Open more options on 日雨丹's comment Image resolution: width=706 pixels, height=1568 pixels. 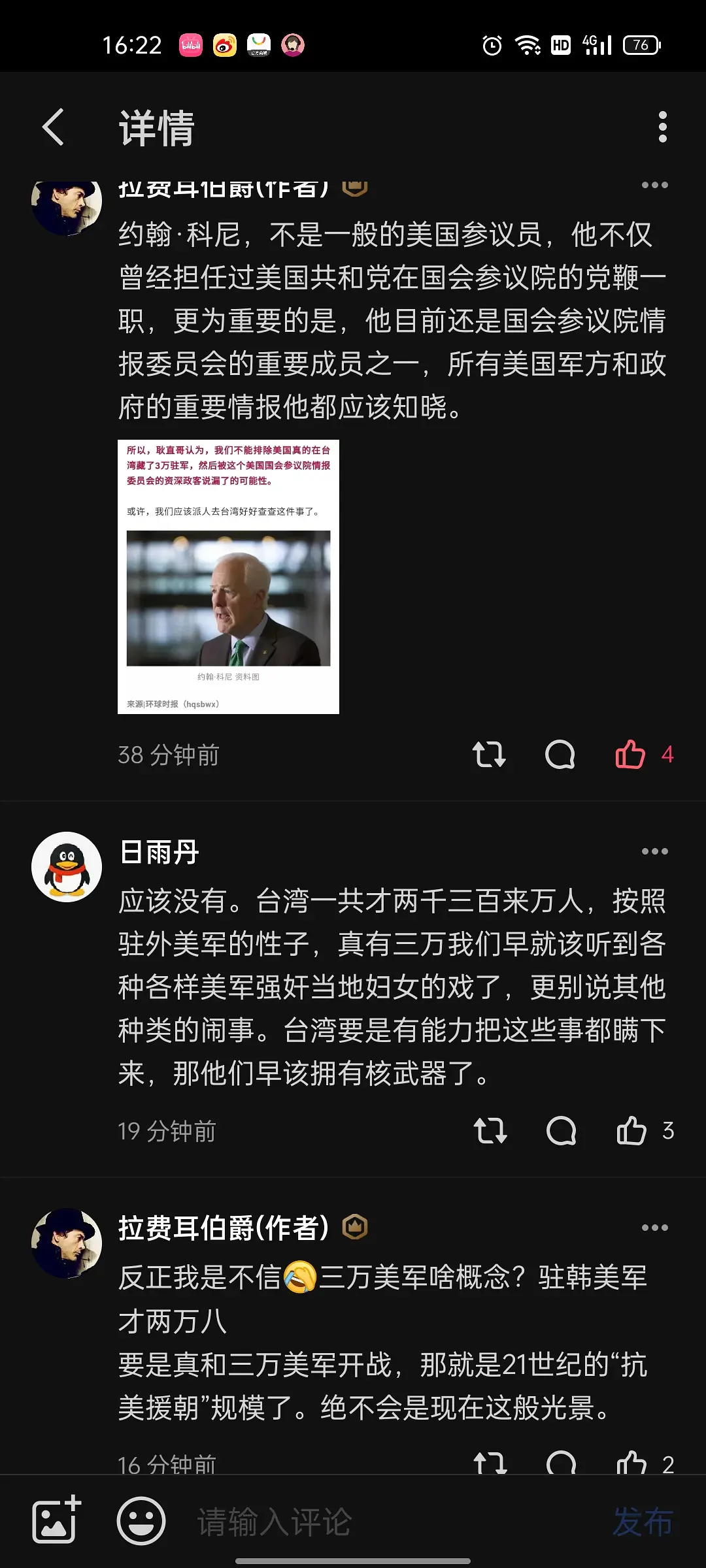(x=654, y=851)
